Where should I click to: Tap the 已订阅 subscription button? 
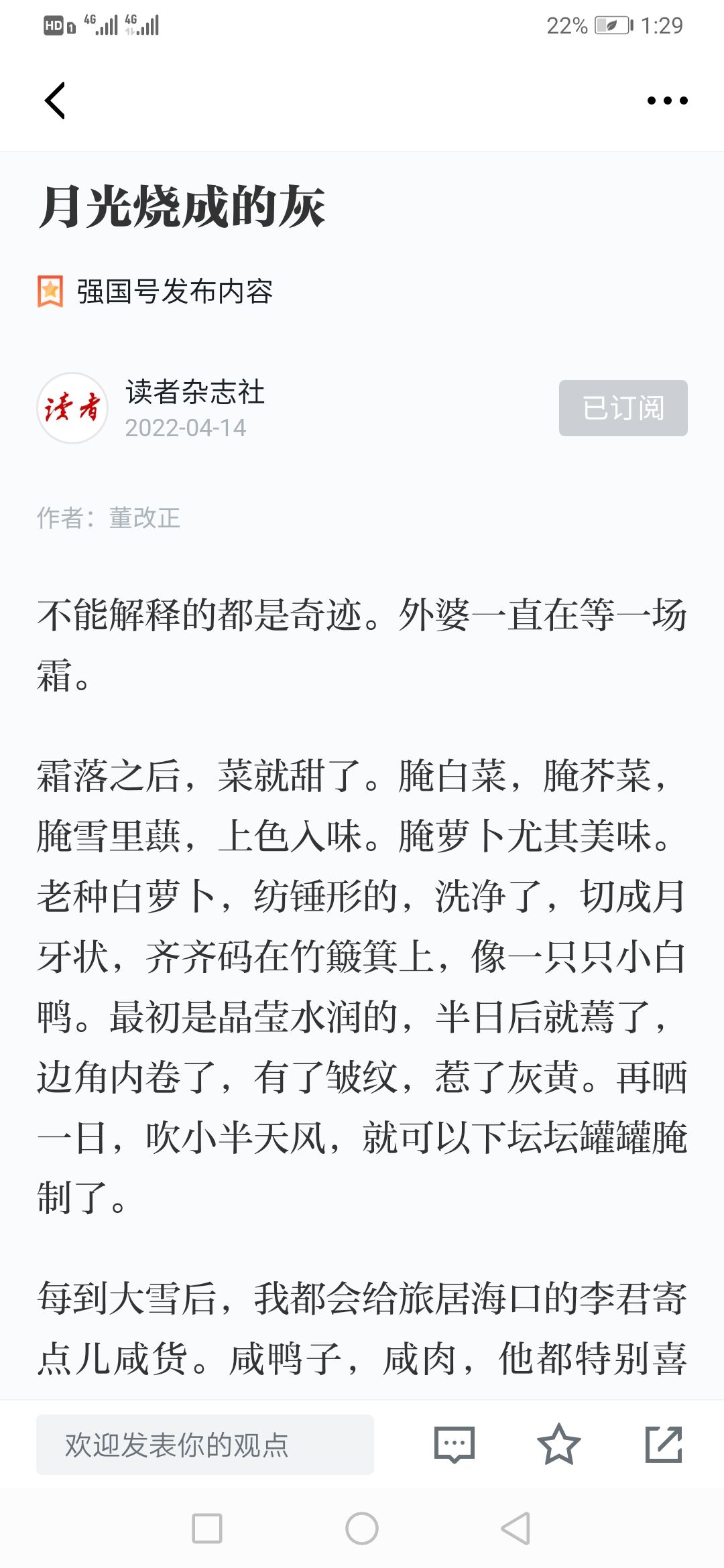pos(623,407)
